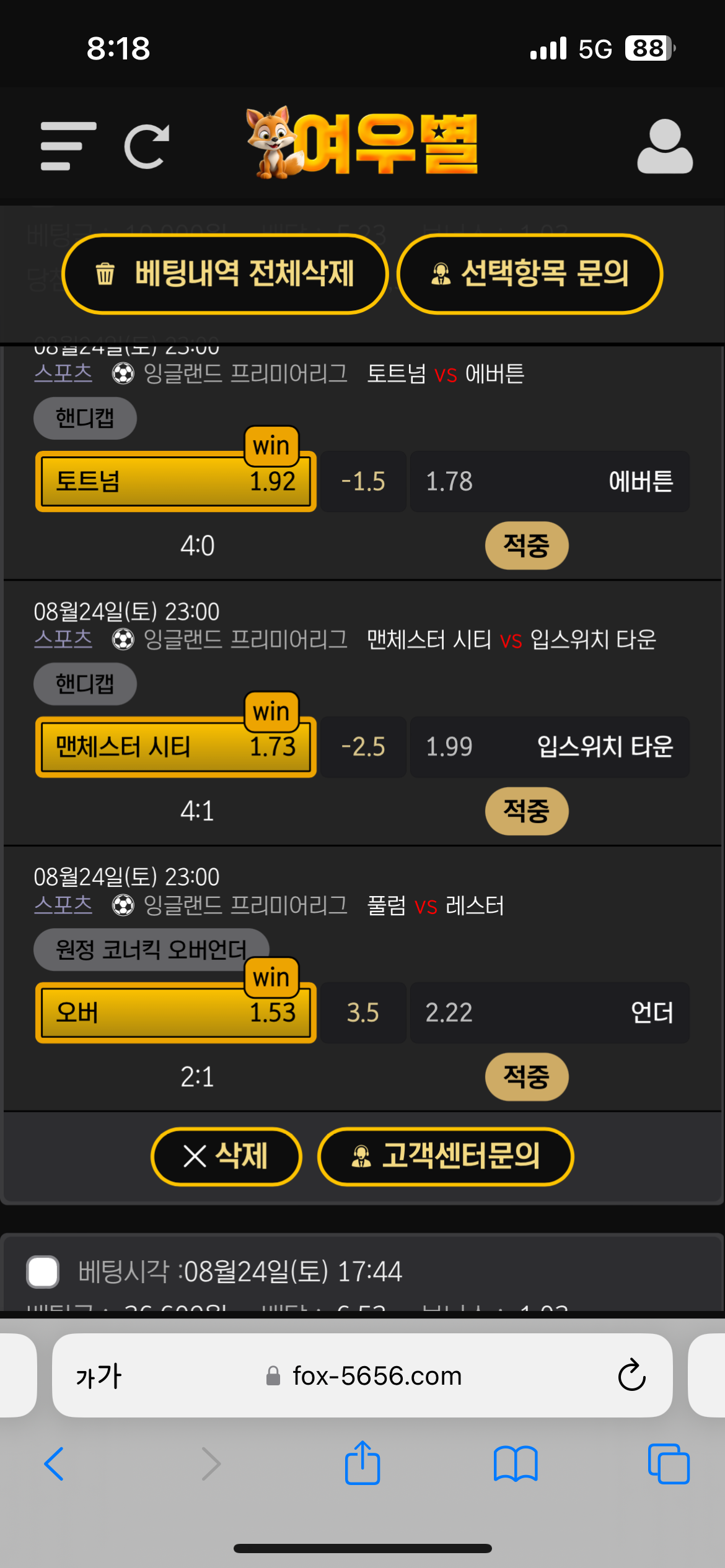The height and width of the screenshot is (1568, 725).
Task: Open 스포츠 link in 맨체스터 시티 match row
Action: coord(63,639)
